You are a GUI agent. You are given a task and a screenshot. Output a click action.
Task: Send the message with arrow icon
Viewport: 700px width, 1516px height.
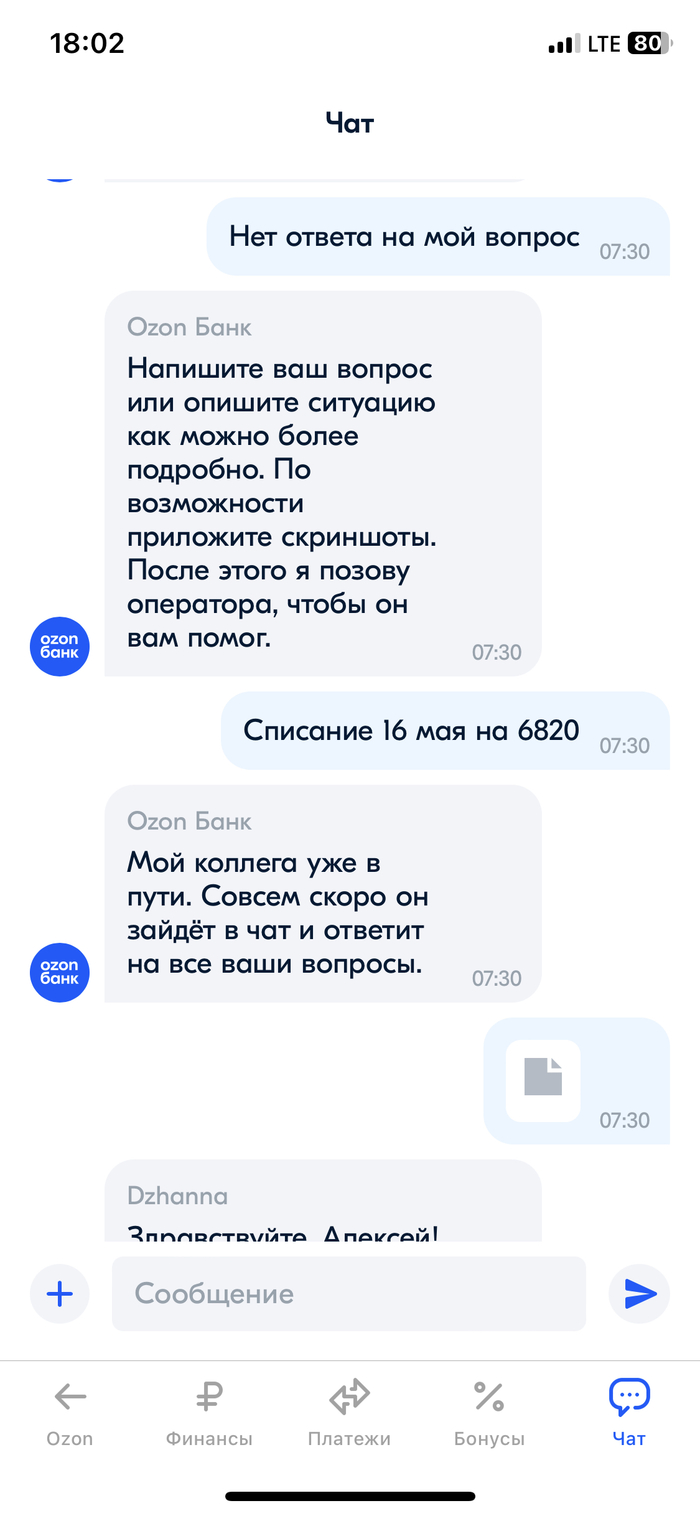pos(638,1294)
